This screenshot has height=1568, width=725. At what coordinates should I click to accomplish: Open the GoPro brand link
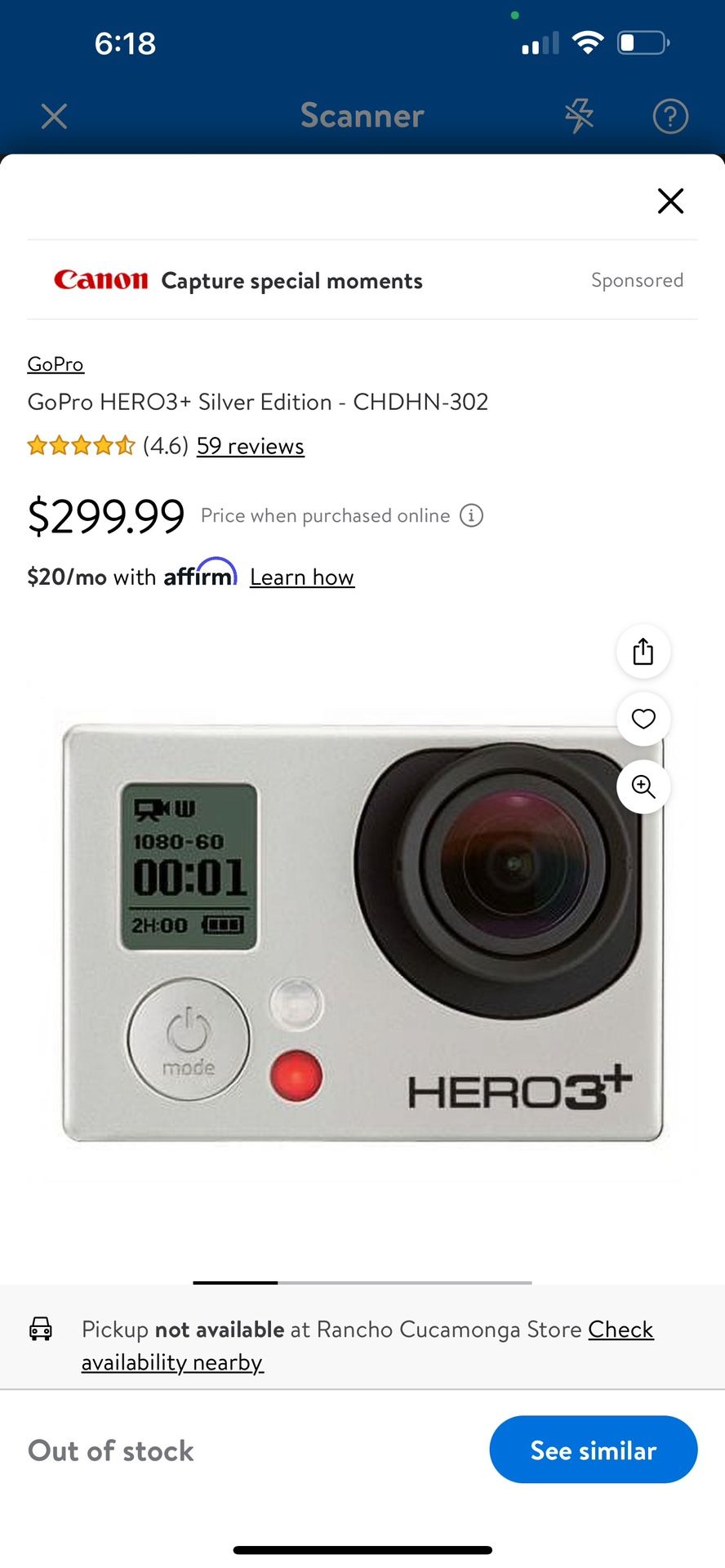coord(55,363)
